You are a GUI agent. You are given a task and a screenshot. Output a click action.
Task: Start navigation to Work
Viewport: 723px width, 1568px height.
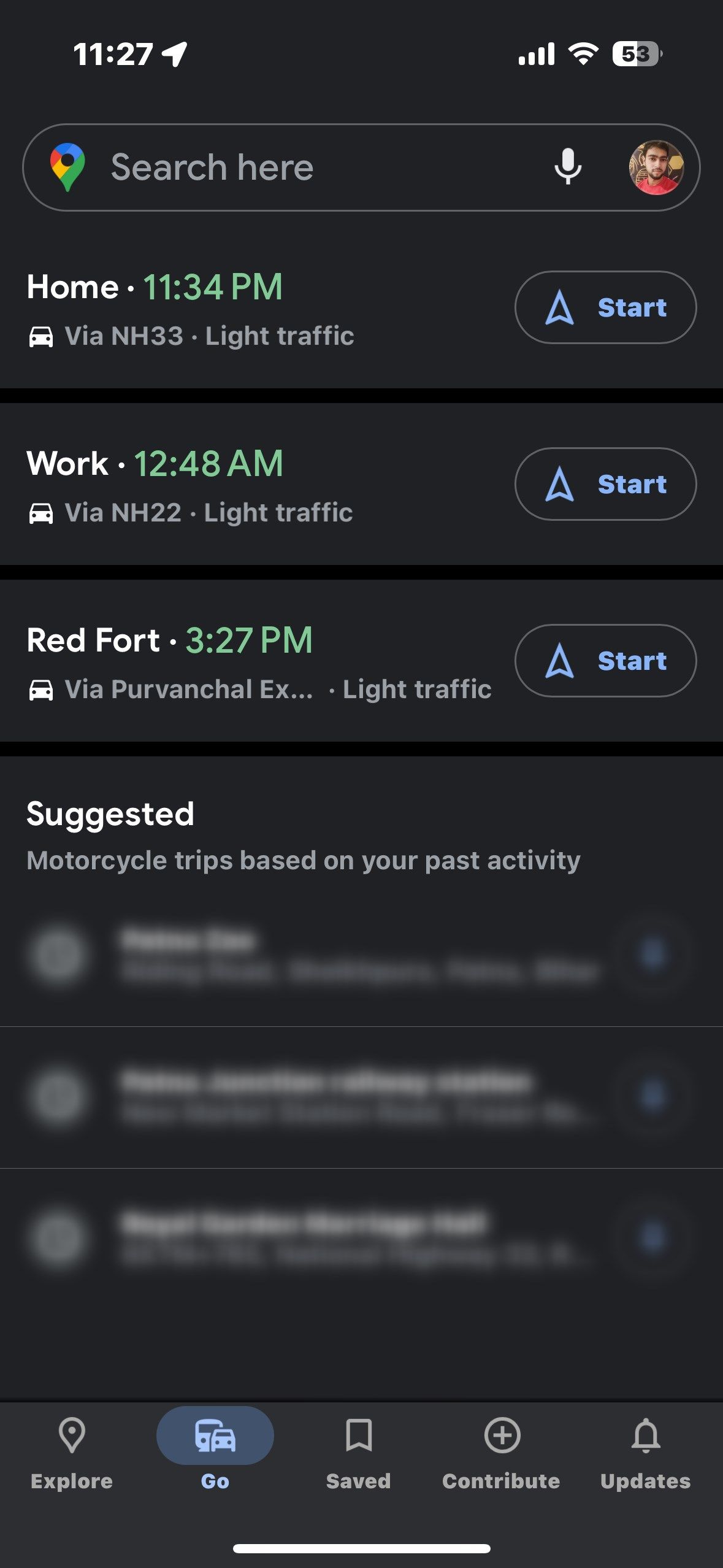coord(605,484)
